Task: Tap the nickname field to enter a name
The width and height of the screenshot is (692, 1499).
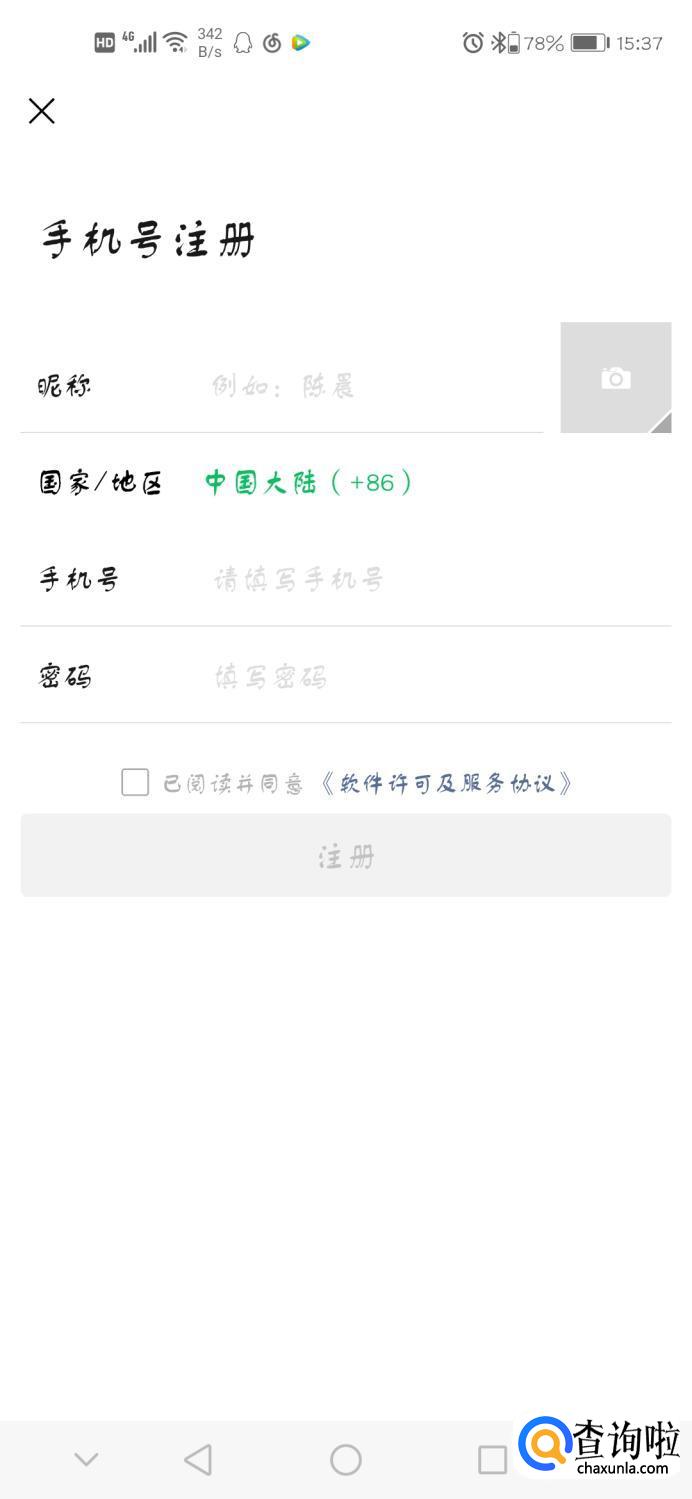Action: (375, 386)
